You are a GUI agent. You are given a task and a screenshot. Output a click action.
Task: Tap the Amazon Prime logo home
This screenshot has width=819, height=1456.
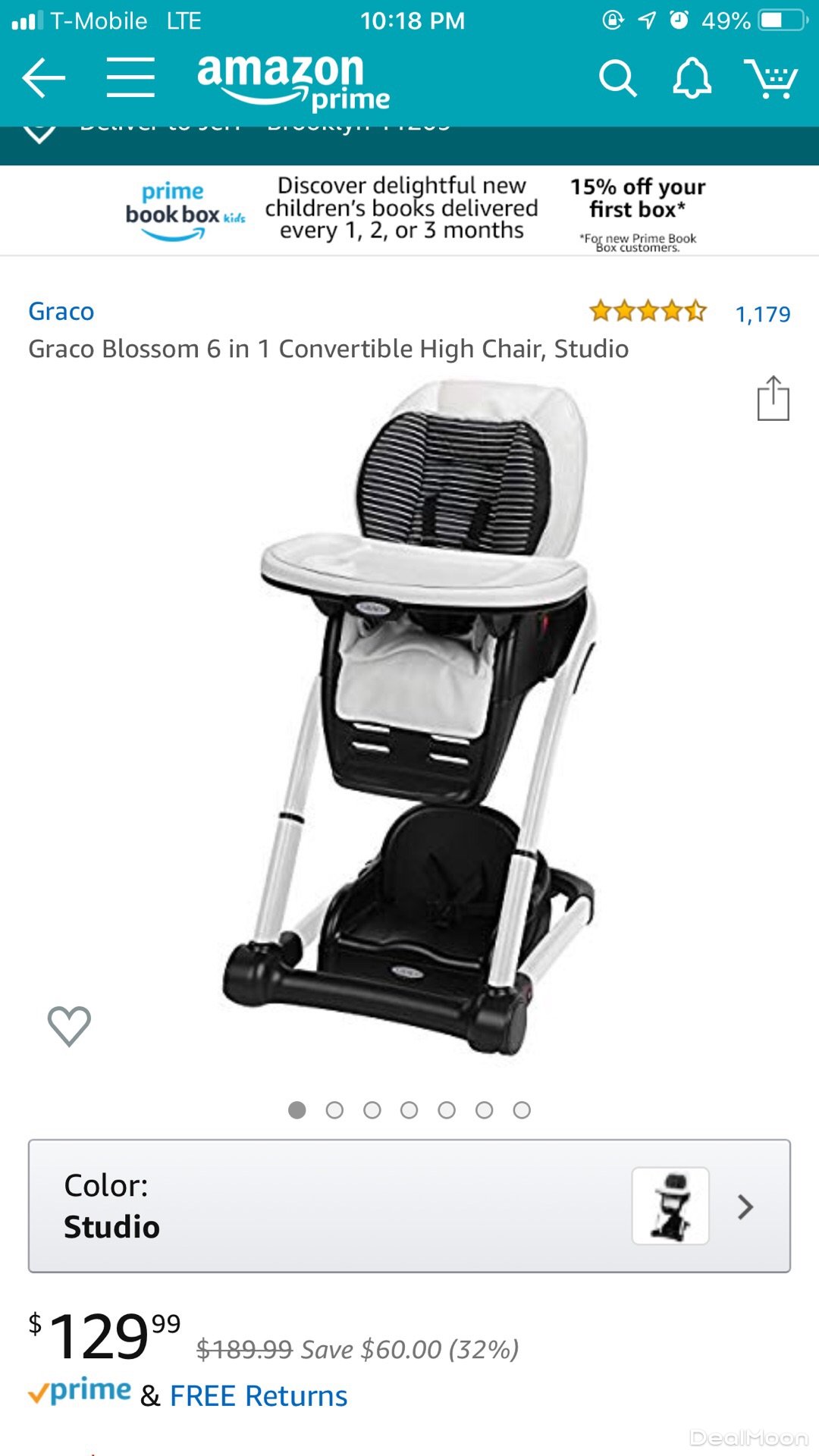tap(292, 80)
